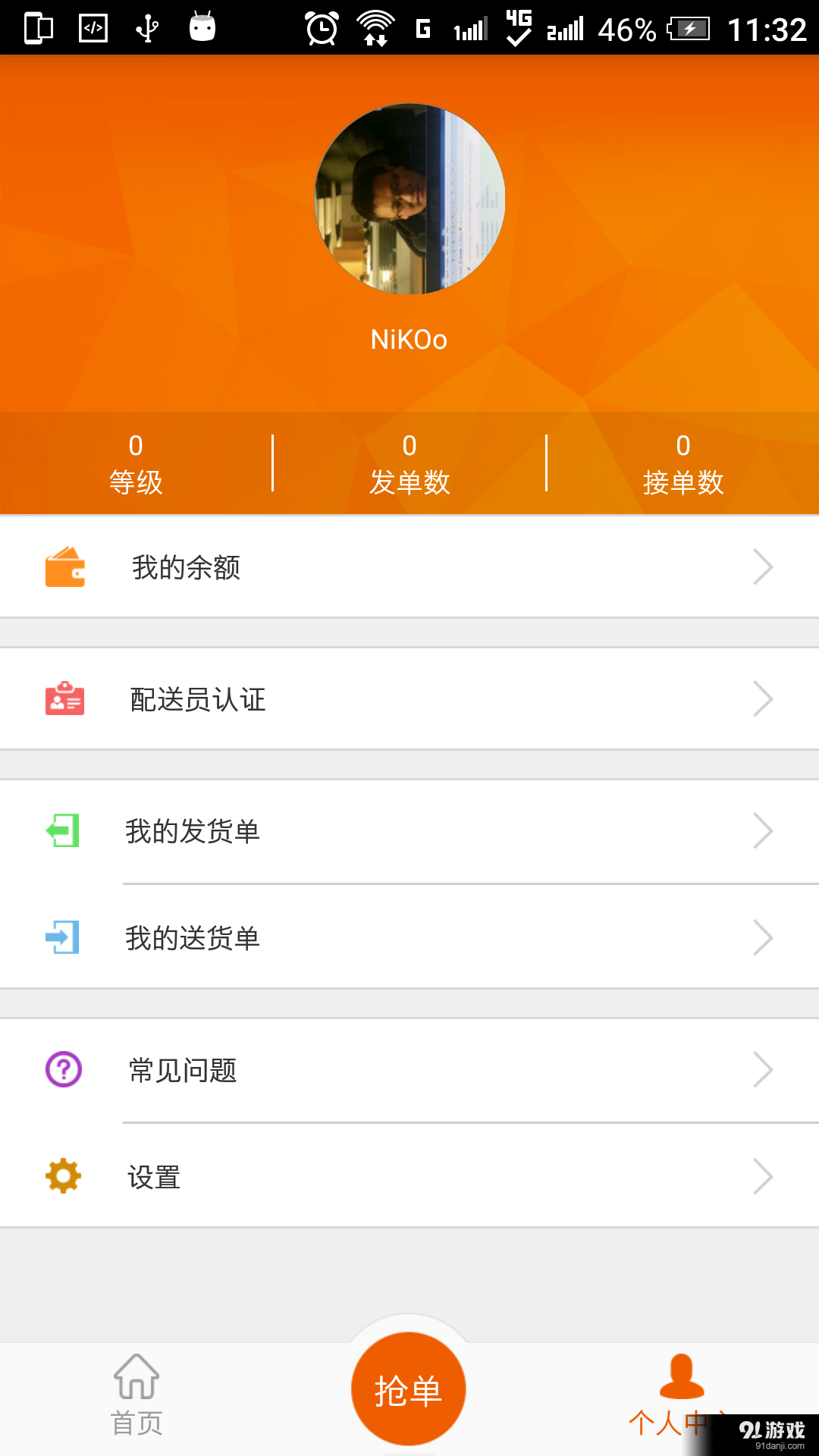This screenshot has width=819, height=1456.
Task: Expand the chevron next to 我的余额
Action: tap(764, 566)
